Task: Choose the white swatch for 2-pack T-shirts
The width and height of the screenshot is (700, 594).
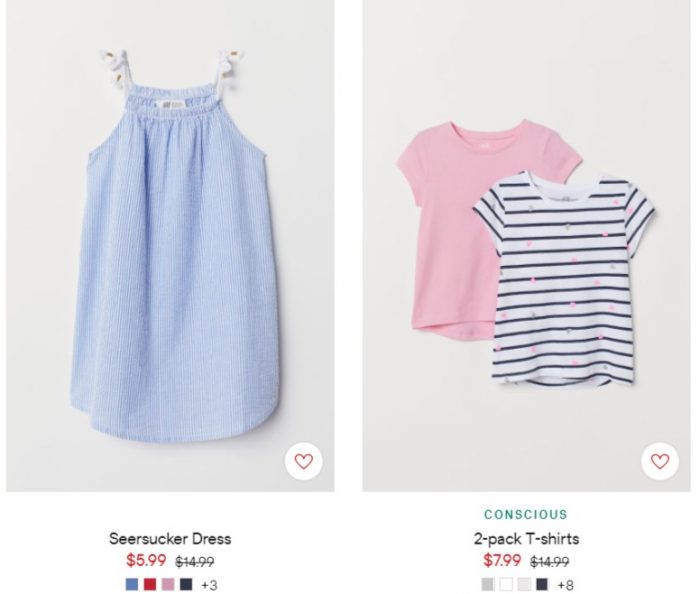Action: (505, 584)
